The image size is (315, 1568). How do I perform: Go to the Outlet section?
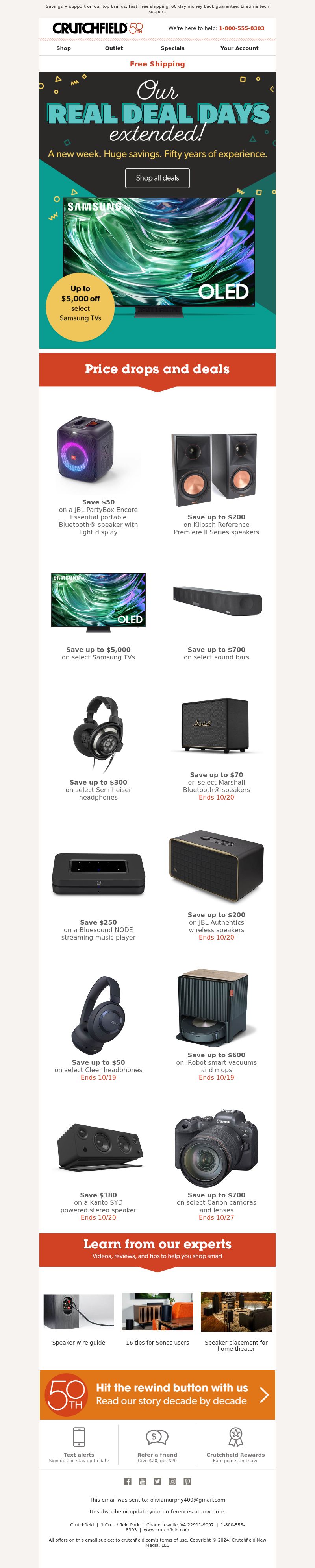click(x=114, y=48)
